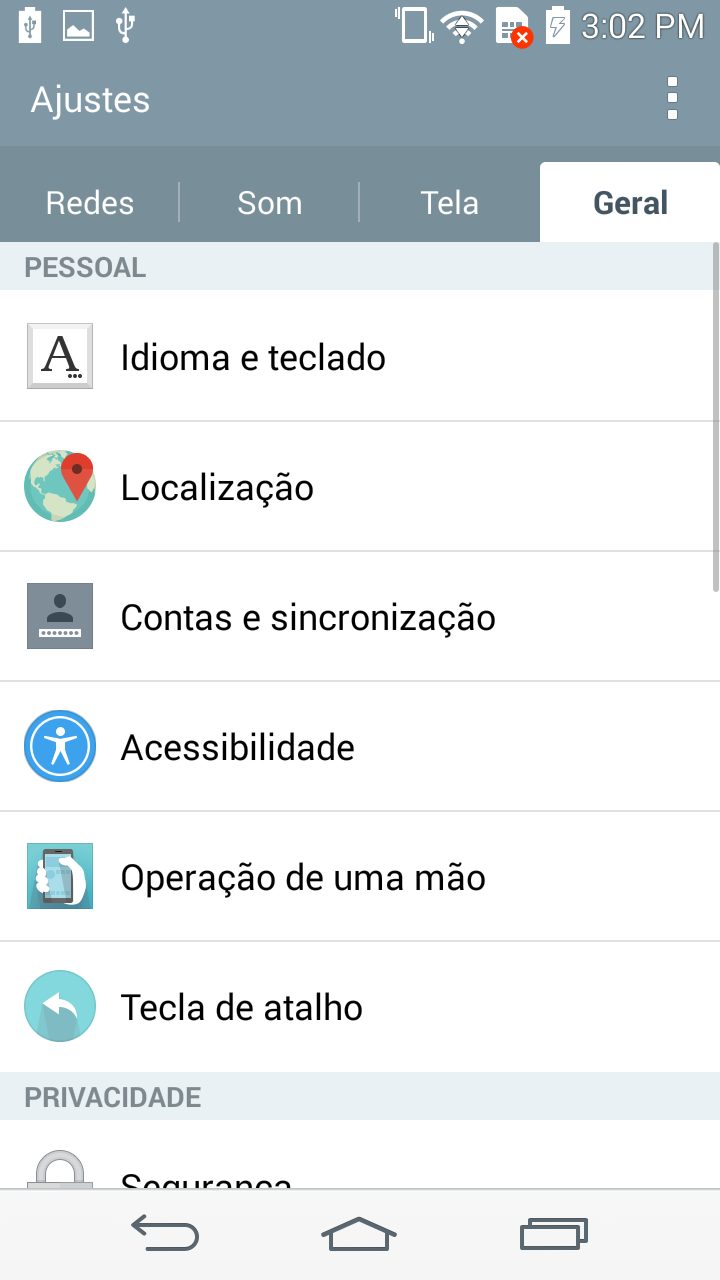Select the Geral tab
The height and width of the screenshot is (1280, 720).
pos(630,203)
